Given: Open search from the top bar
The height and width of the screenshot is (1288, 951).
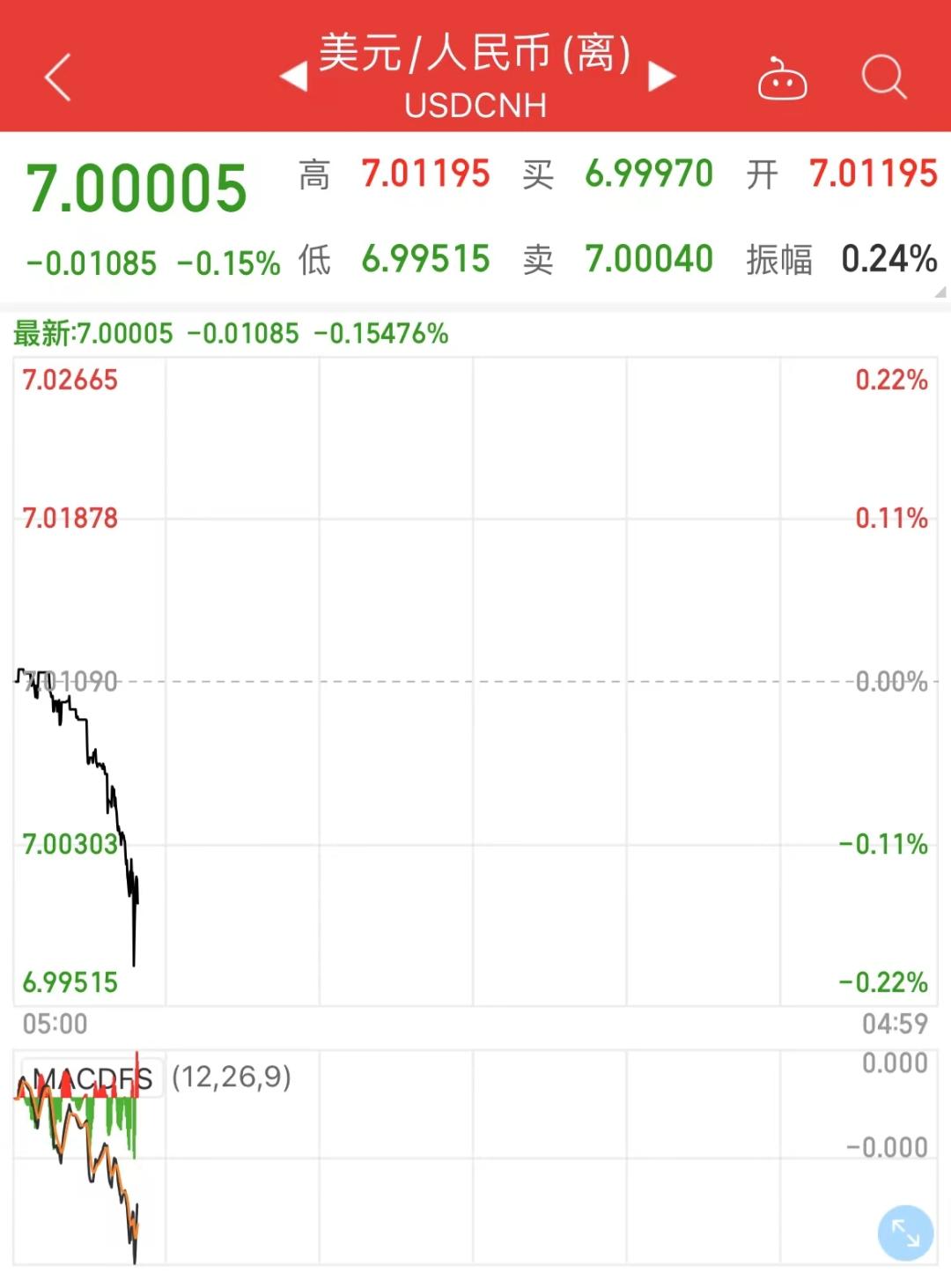Looking at the screenshot, I should 883,78.
